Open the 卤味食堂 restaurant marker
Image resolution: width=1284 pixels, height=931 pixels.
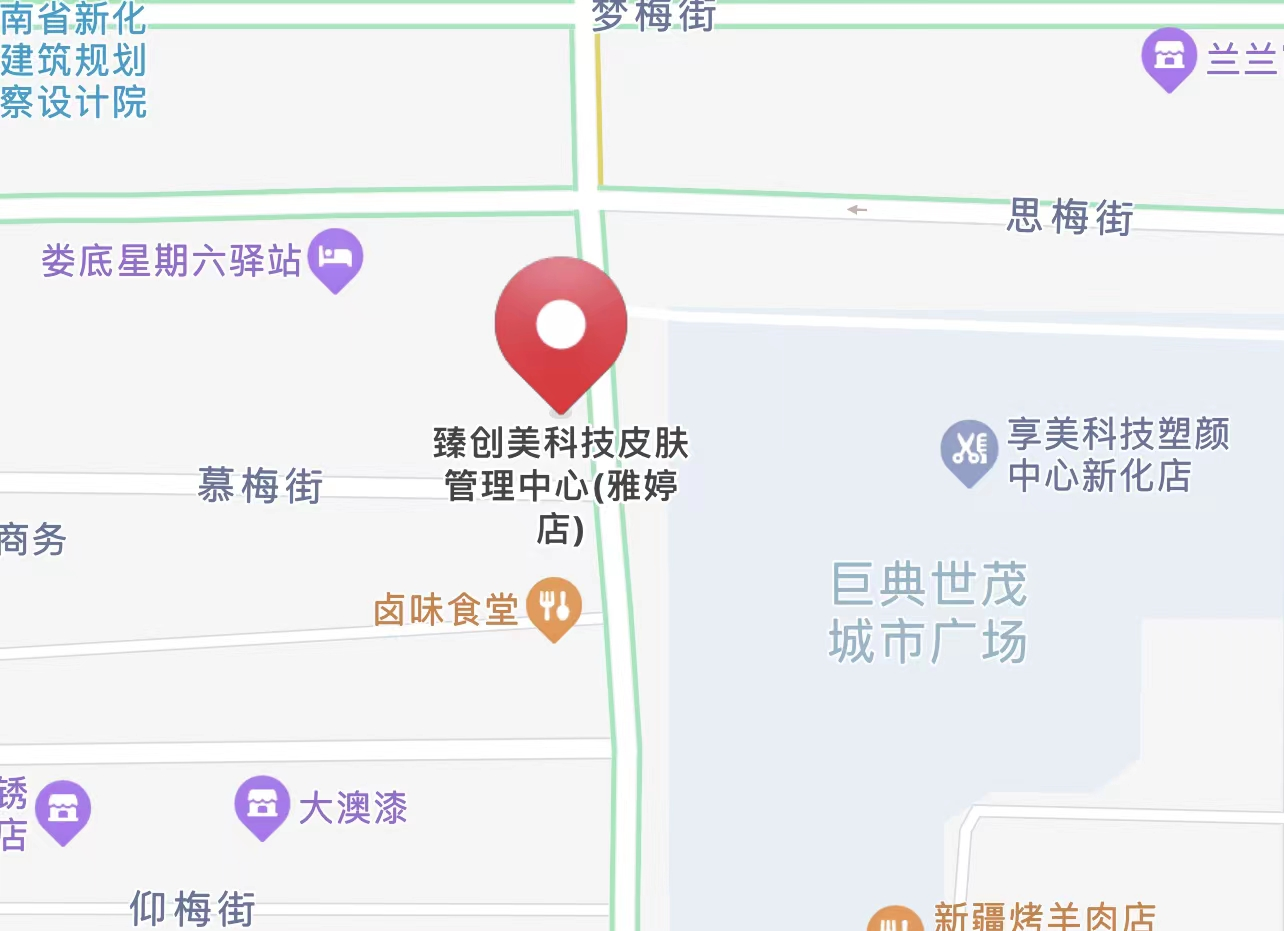tap(554, 605)
